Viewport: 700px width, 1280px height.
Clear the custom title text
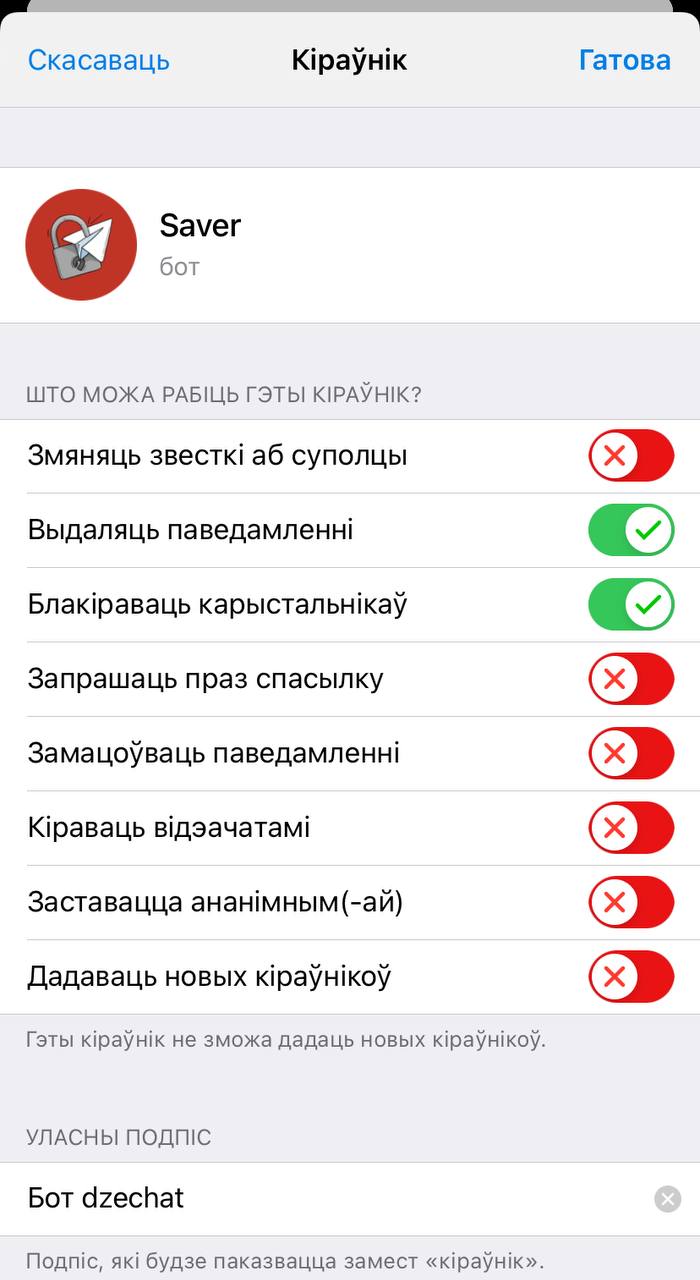tap(667, 1198)
